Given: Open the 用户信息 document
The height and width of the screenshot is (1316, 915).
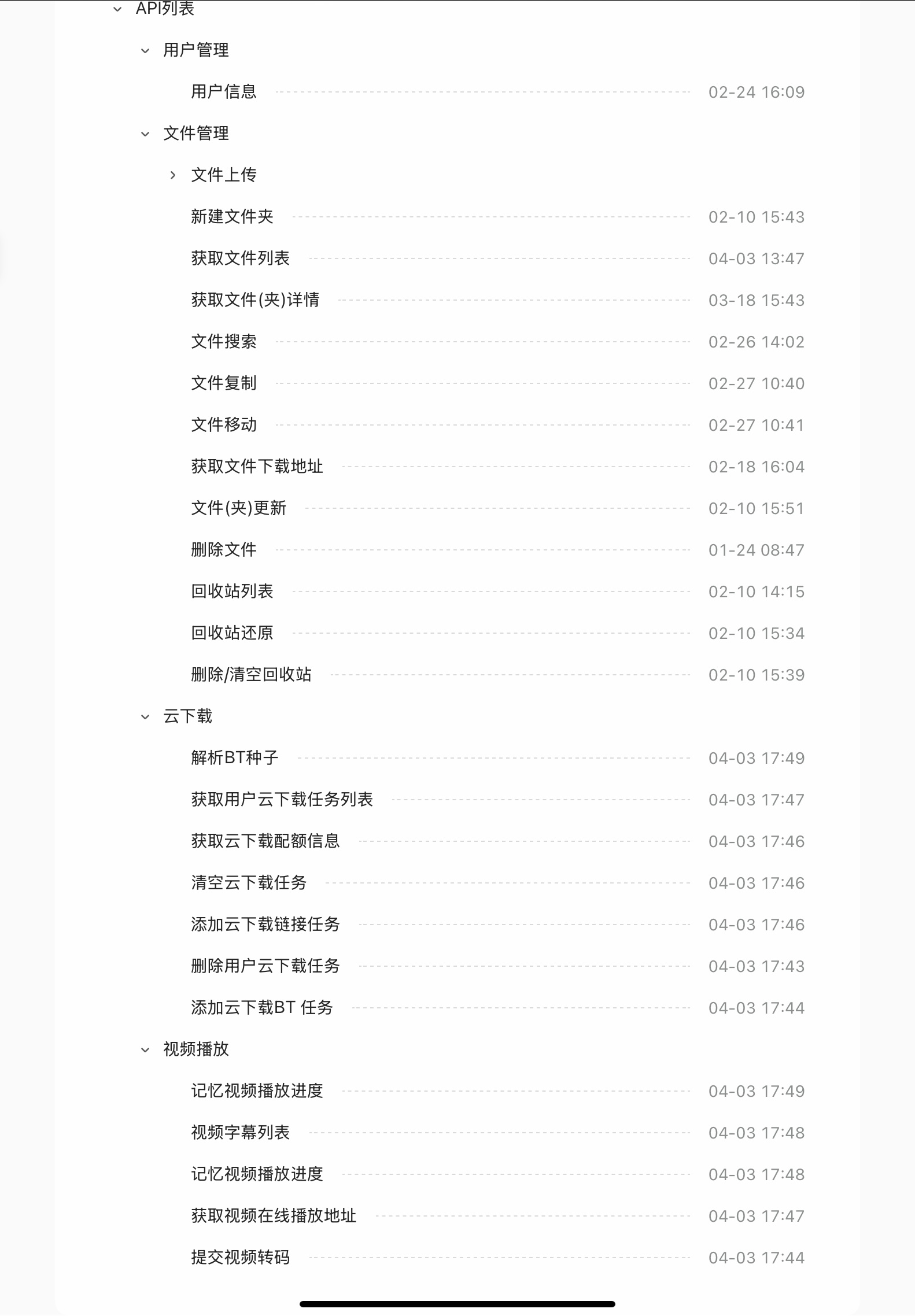Looking at the screenshot, I should coord(224,92).
